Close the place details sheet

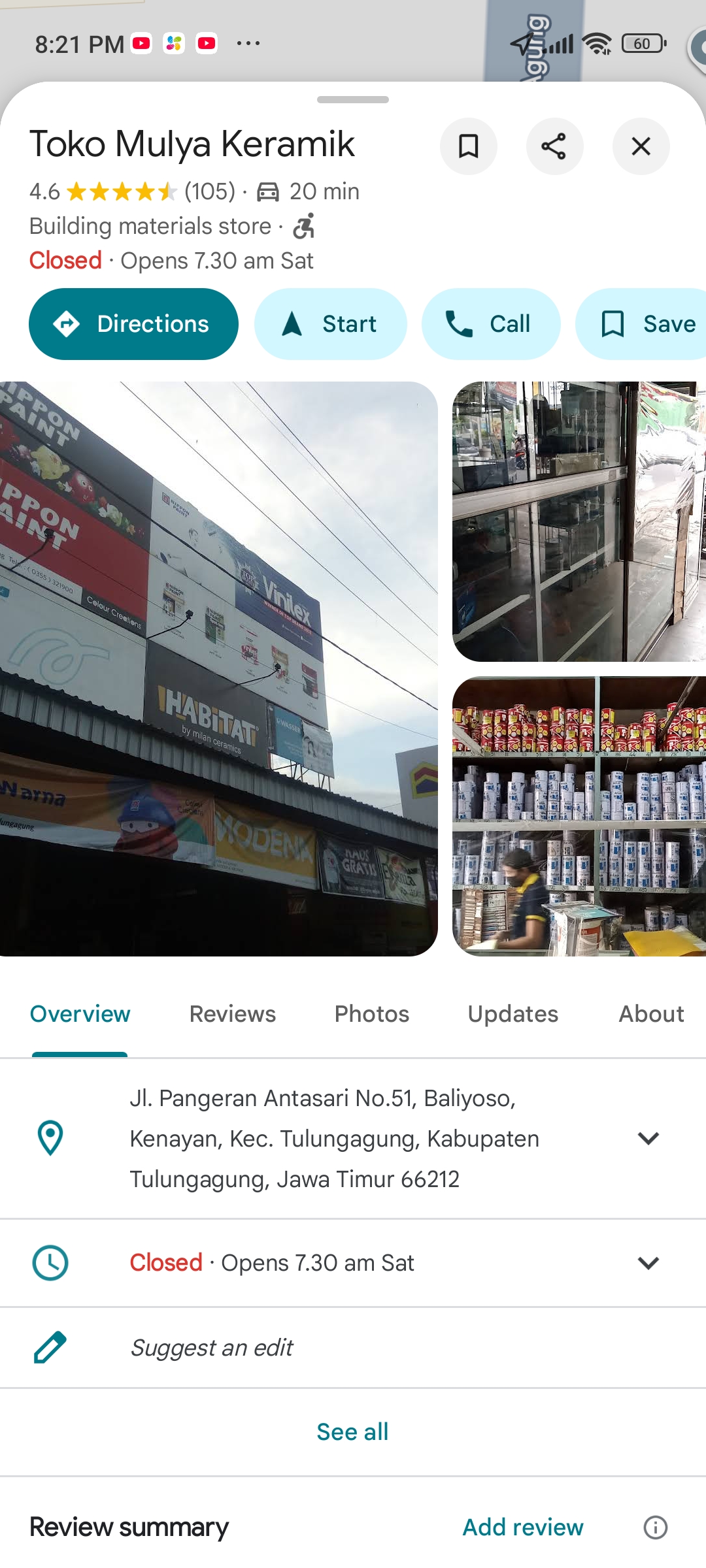tap(641, 146)
